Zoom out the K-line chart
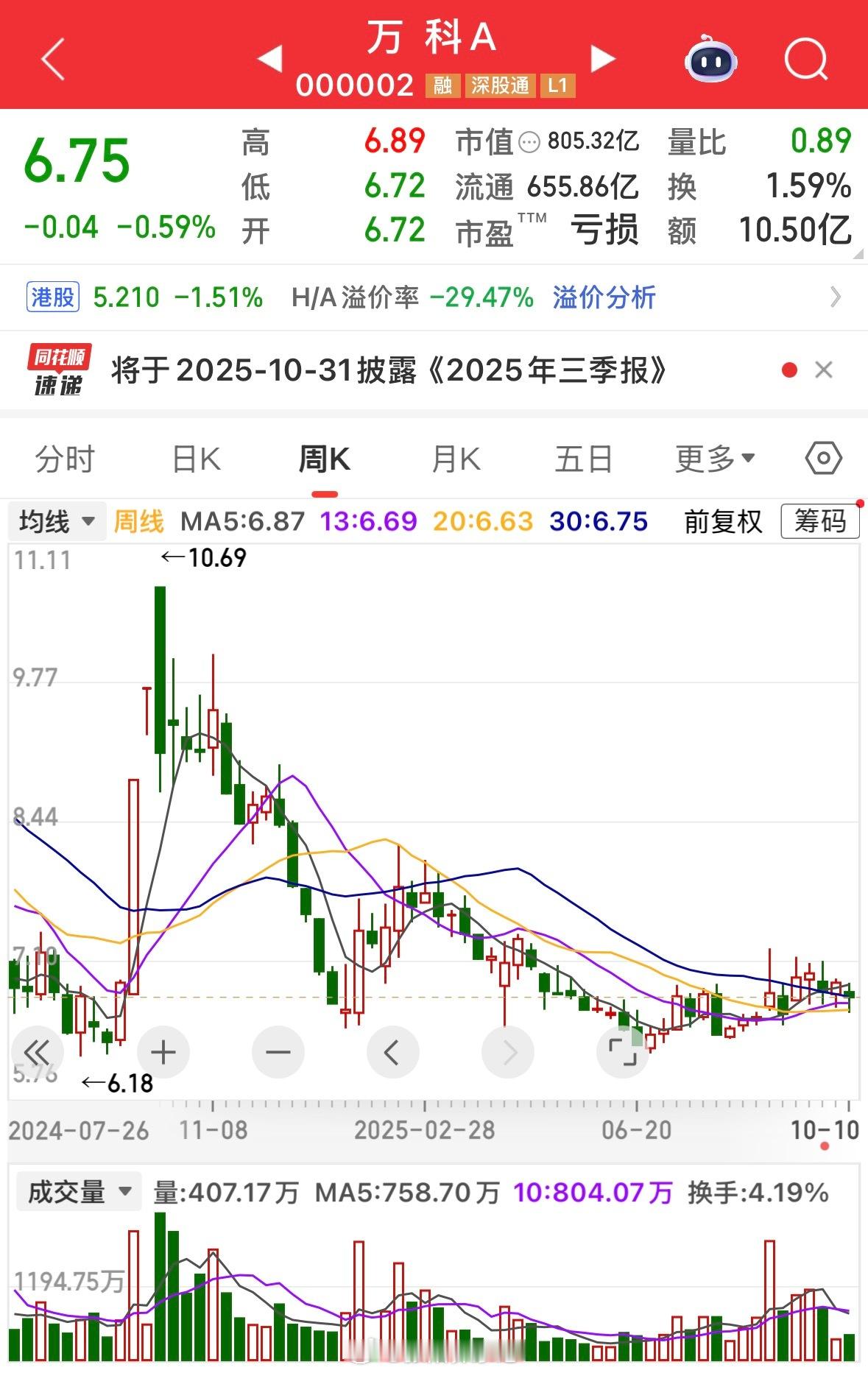 click(278, 1052)
